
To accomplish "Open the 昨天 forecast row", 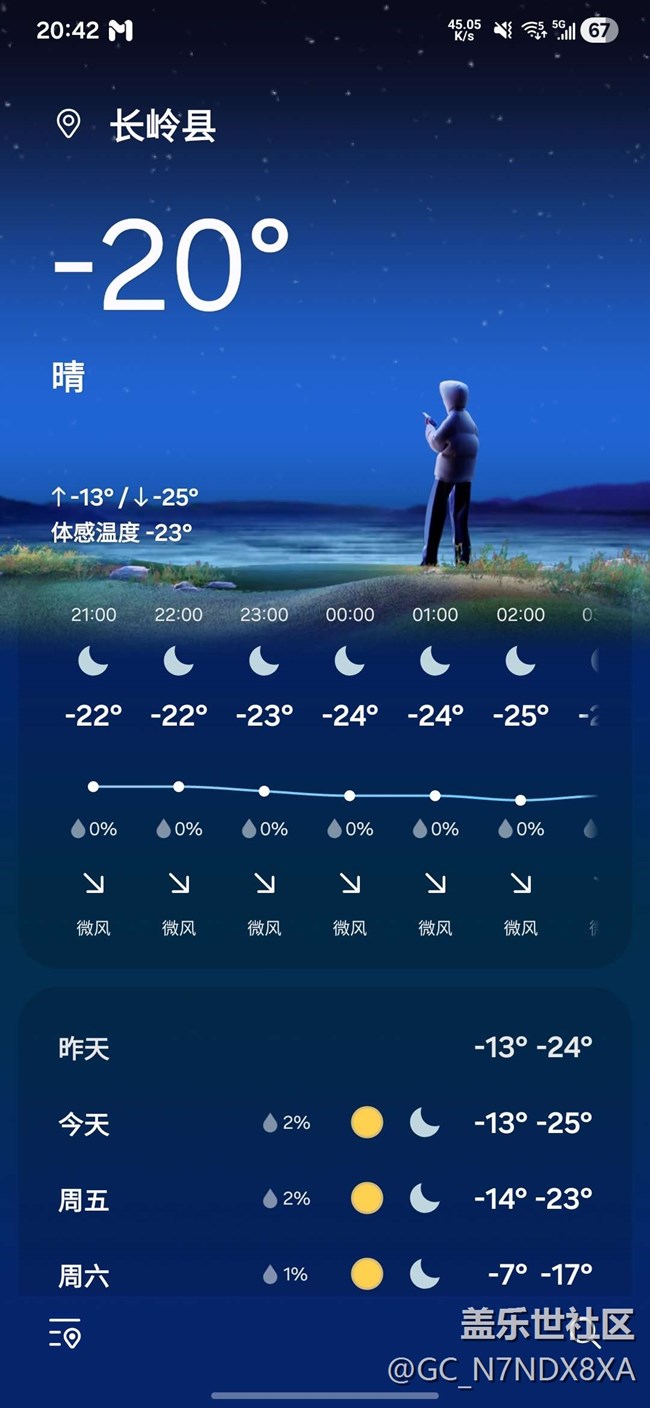I will (325, 1048).
